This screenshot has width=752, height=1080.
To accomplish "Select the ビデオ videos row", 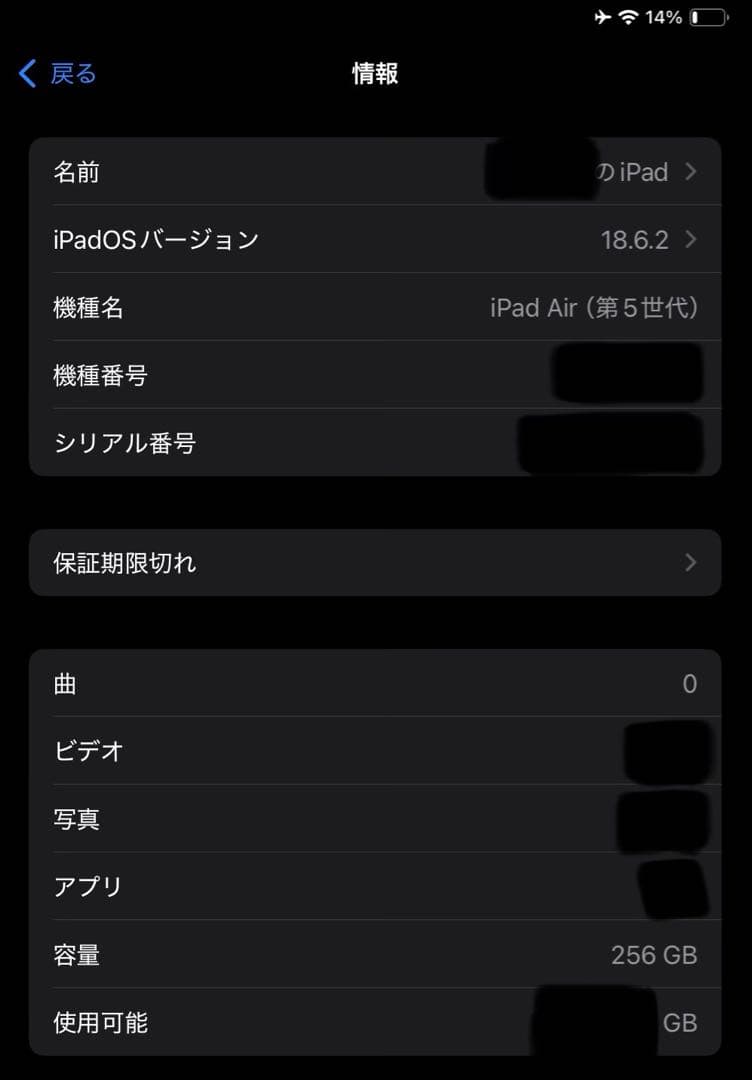I will coord(375,752).
